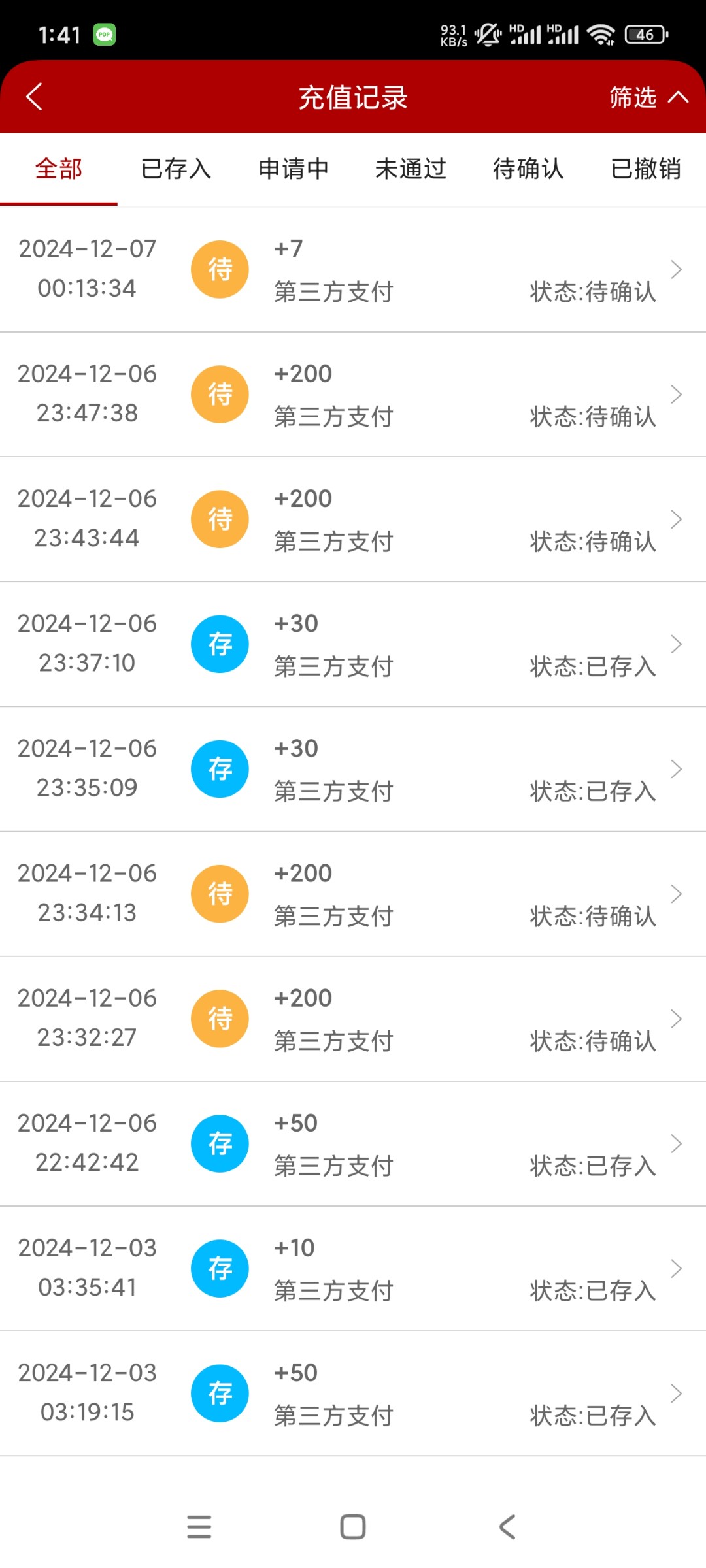View the 已撤销 tab
706x1568 pixels.
[646, 169]
